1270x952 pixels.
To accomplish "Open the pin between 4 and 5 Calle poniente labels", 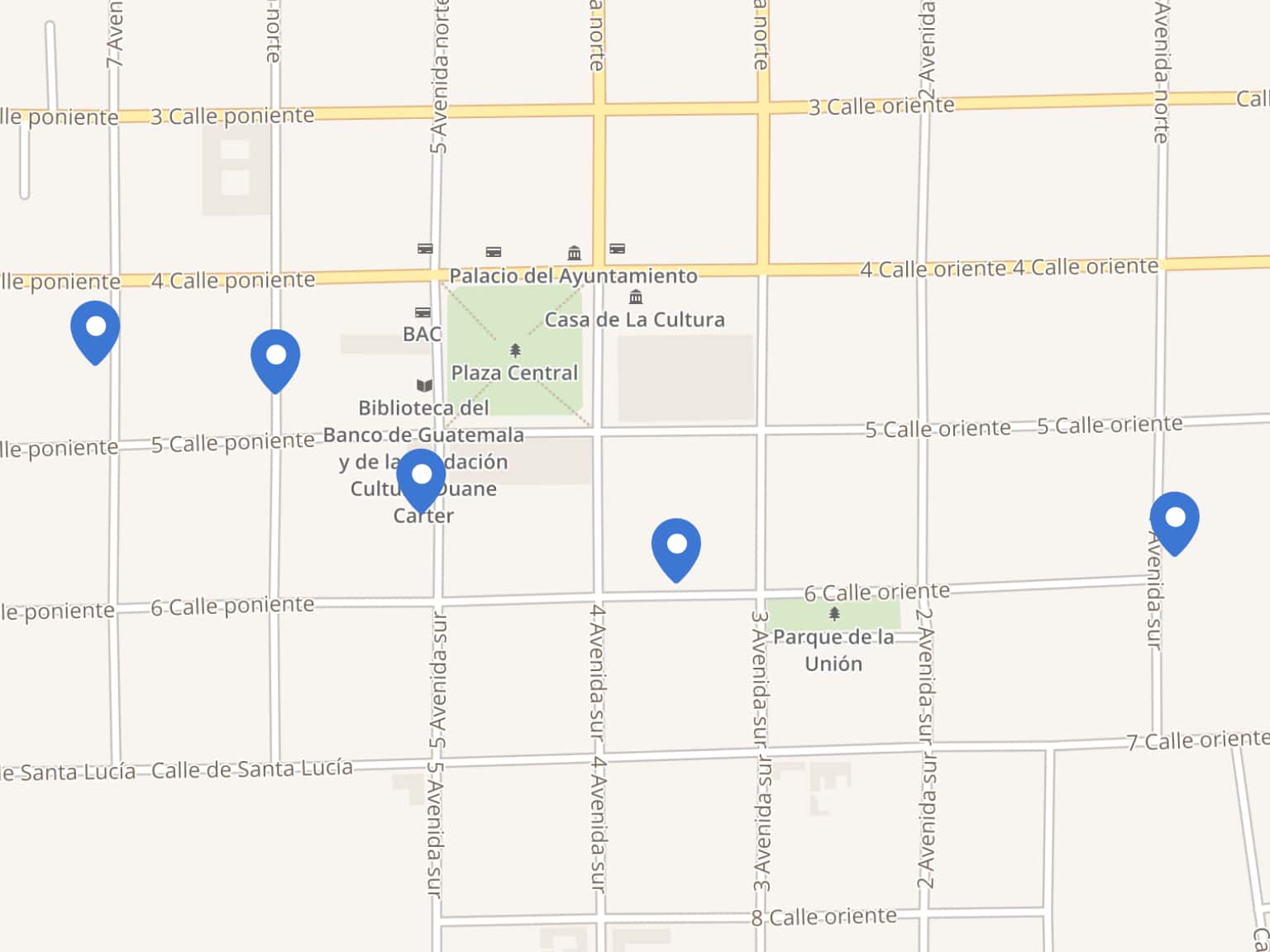I will pos(275,358).
